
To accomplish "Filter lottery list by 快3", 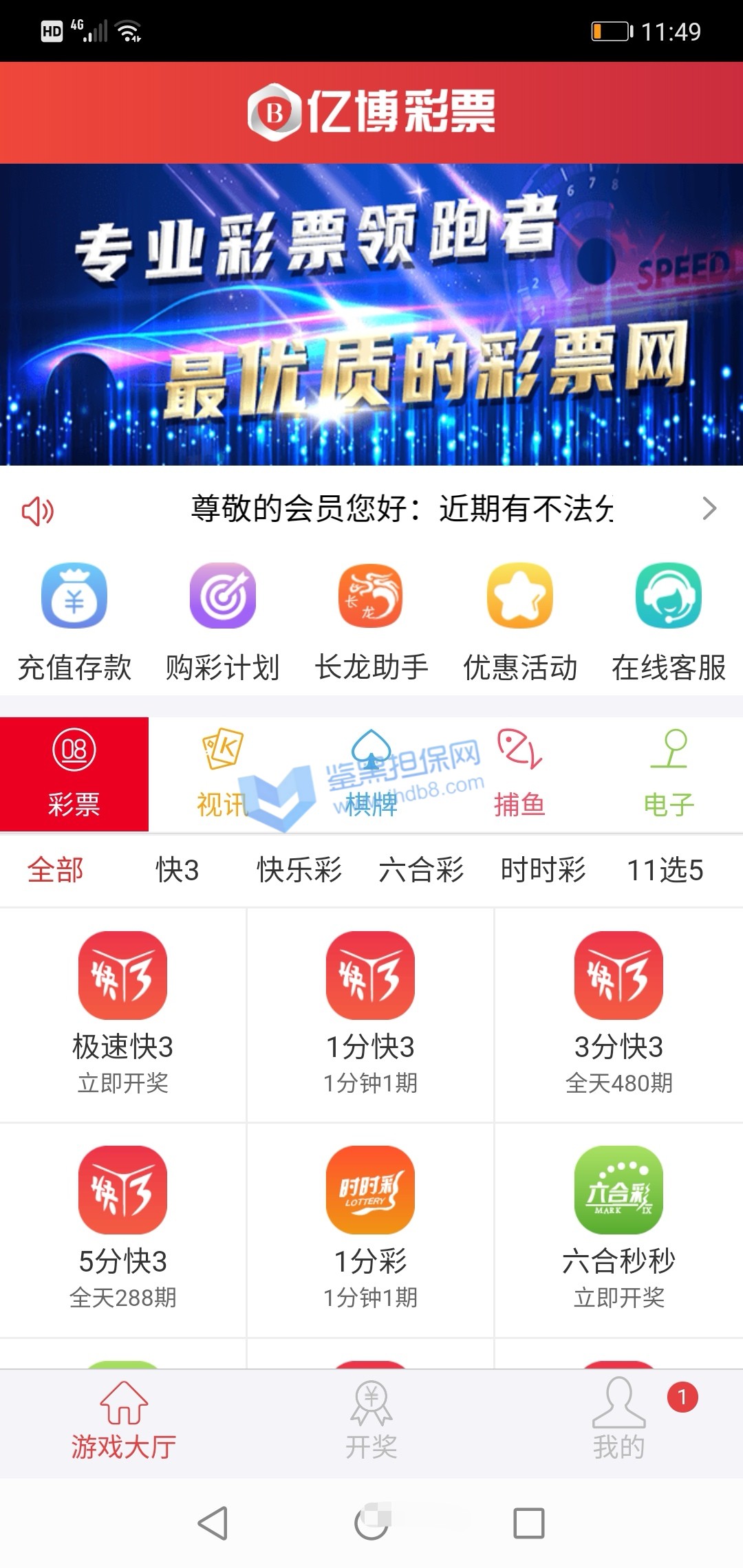I will click(x=177, y=870).
